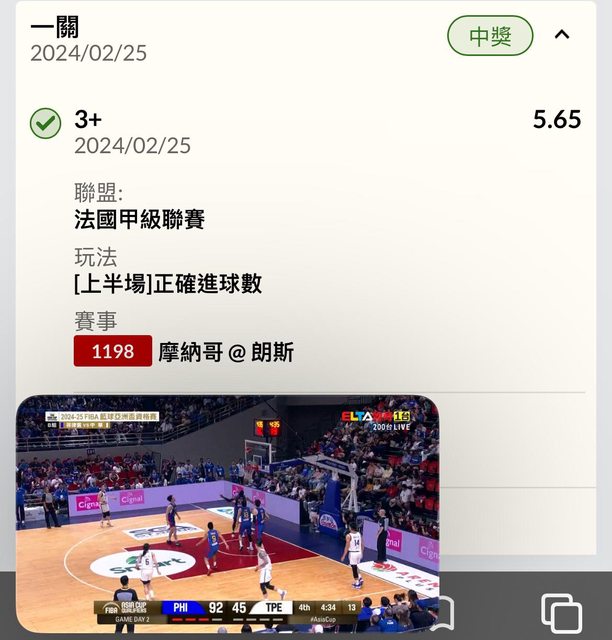This screenshot has height=640, width=612.
Task: Open the browser tabs switcher
Action: coord(561,612)
